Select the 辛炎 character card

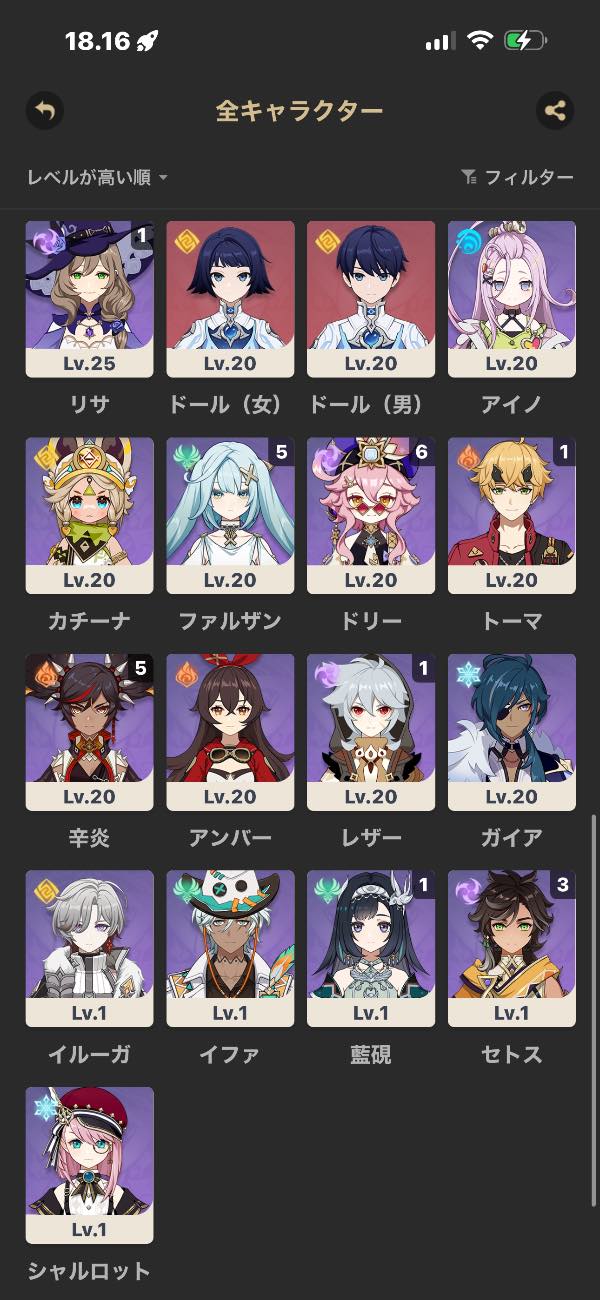tap(90, 732)
